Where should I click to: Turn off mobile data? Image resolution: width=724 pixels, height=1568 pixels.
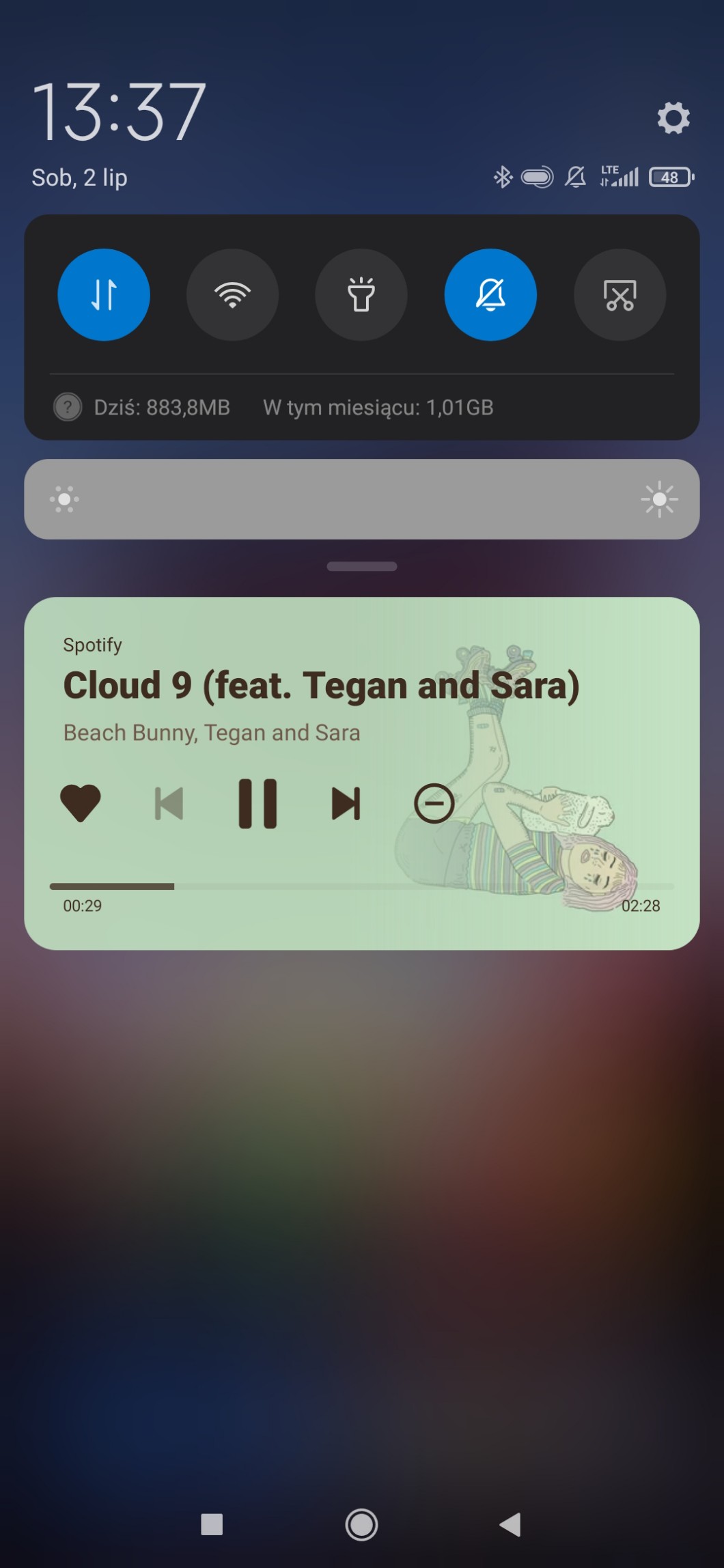[104, 295]
